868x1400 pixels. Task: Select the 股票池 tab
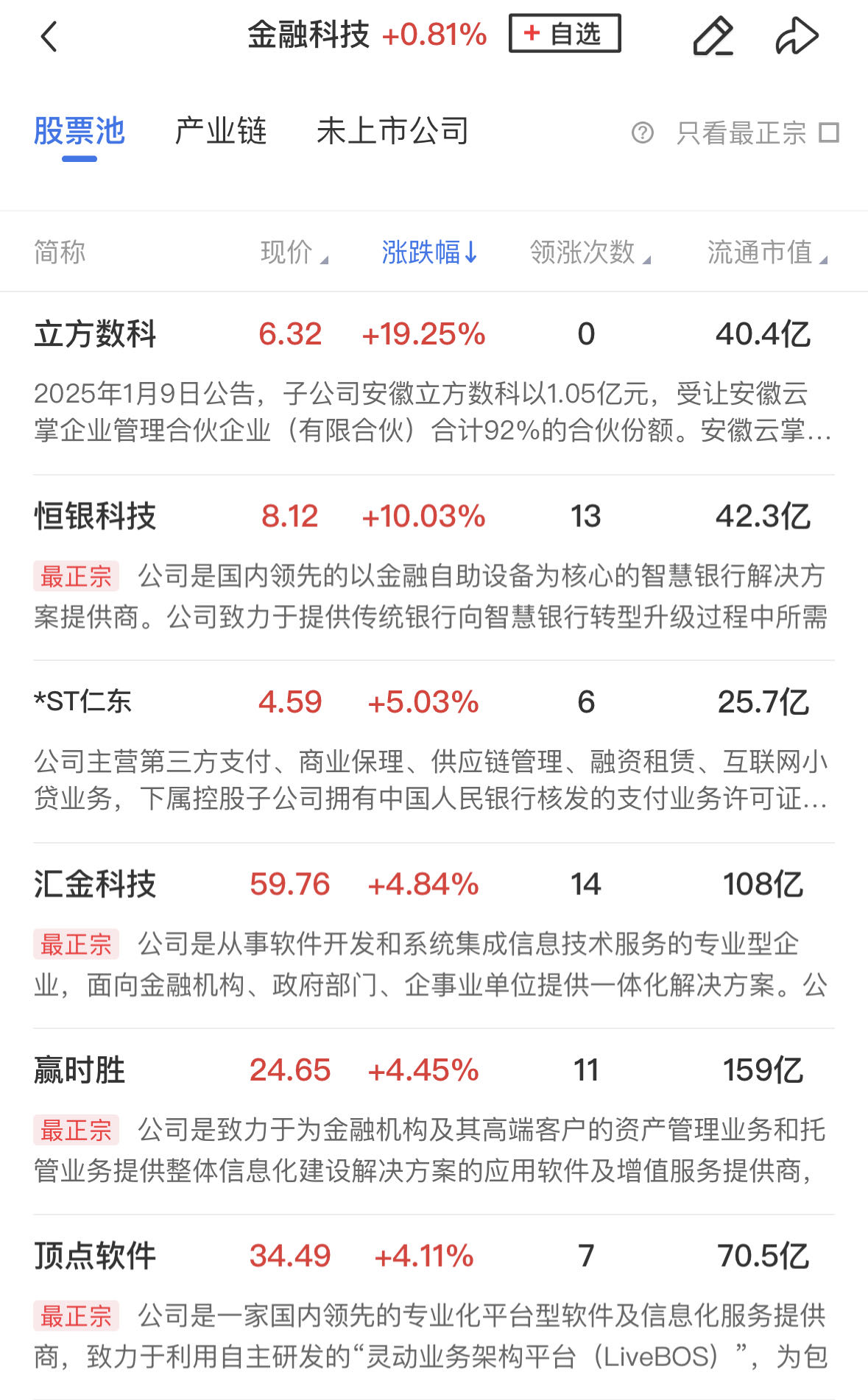[80, 132]
